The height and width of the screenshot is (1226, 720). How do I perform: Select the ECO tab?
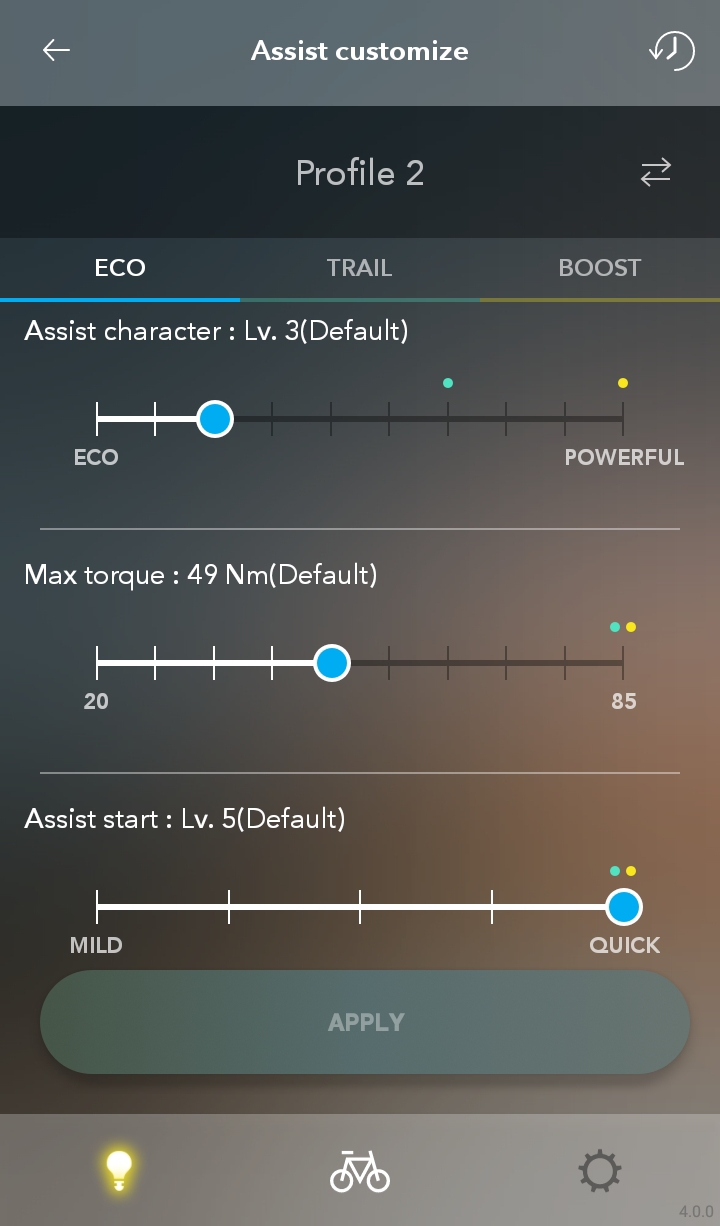click(120, 268)
